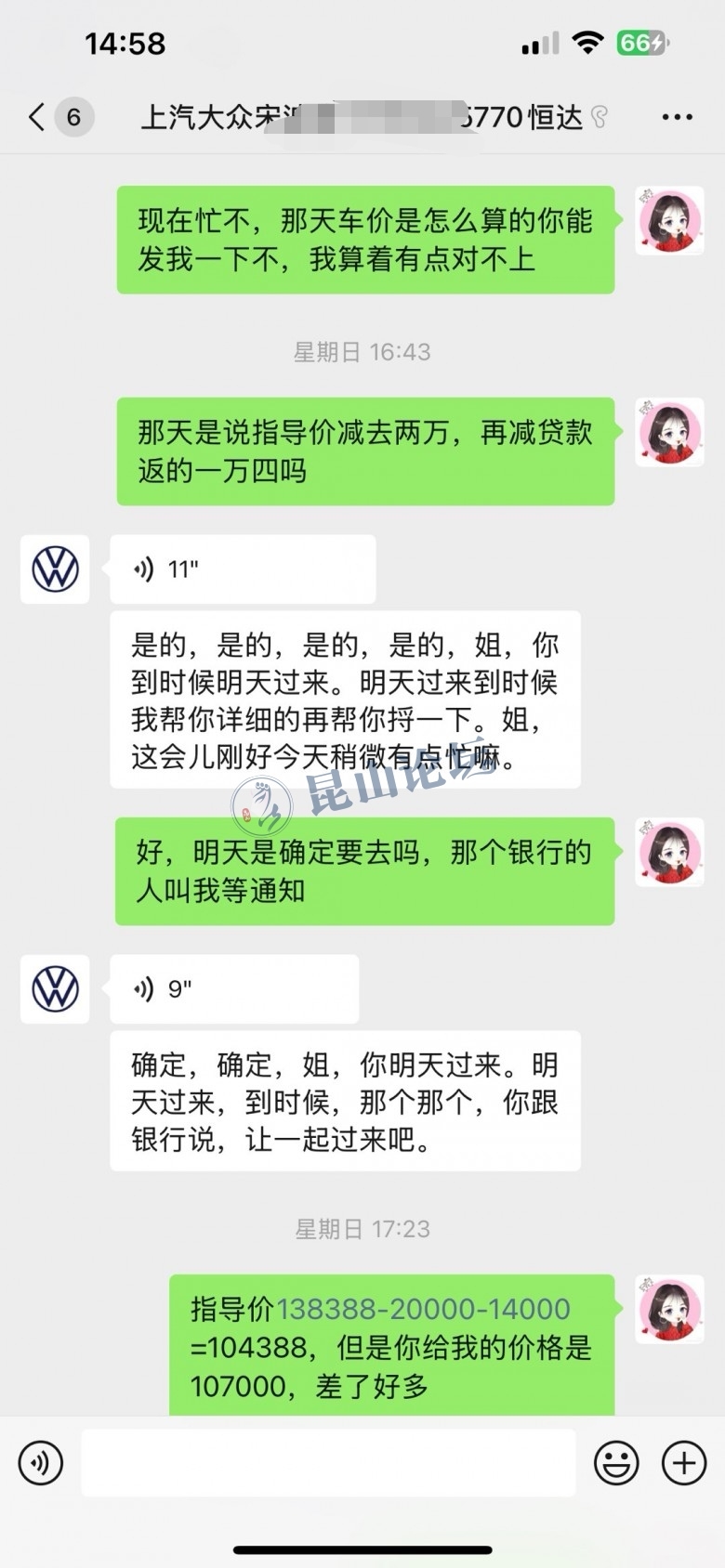Image resolution: width=725 pixels, height=1568 pixels.
Task: Tap the message text field
Action: 328,1463
